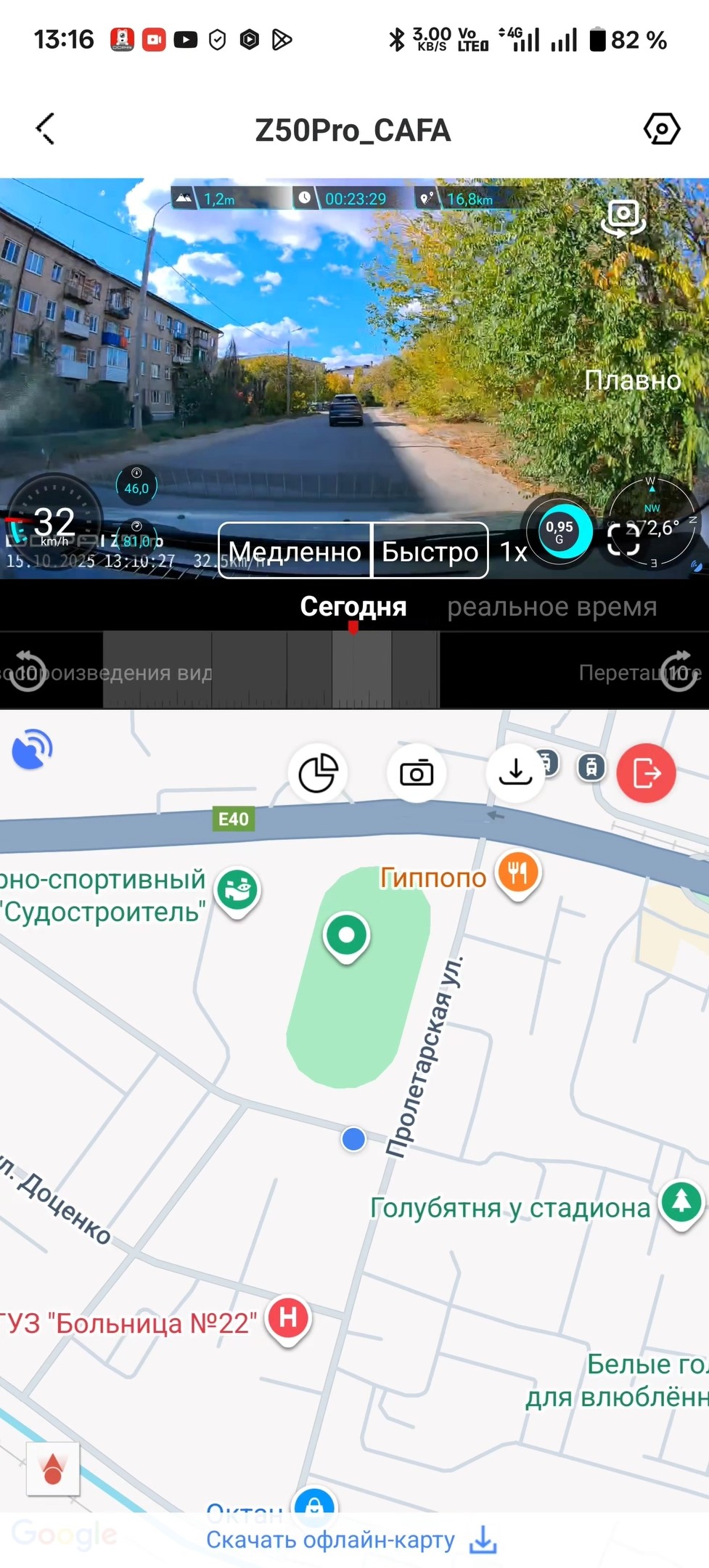Switch to the реальное время tab
This screenshot has height=1568, width=709.
[552, 606]
